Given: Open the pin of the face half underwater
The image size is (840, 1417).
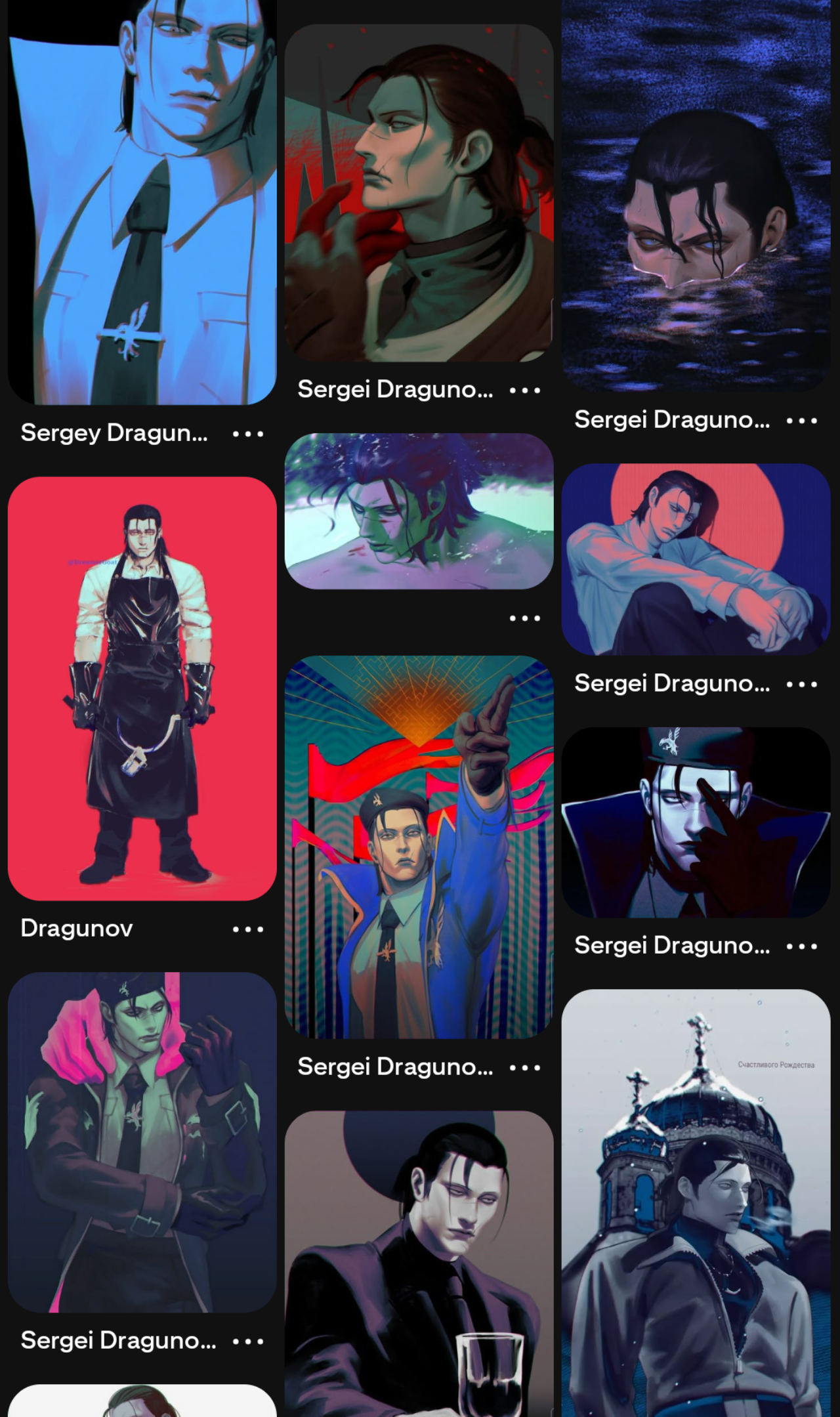Looking at the screenshot, I should pos(696,197).
